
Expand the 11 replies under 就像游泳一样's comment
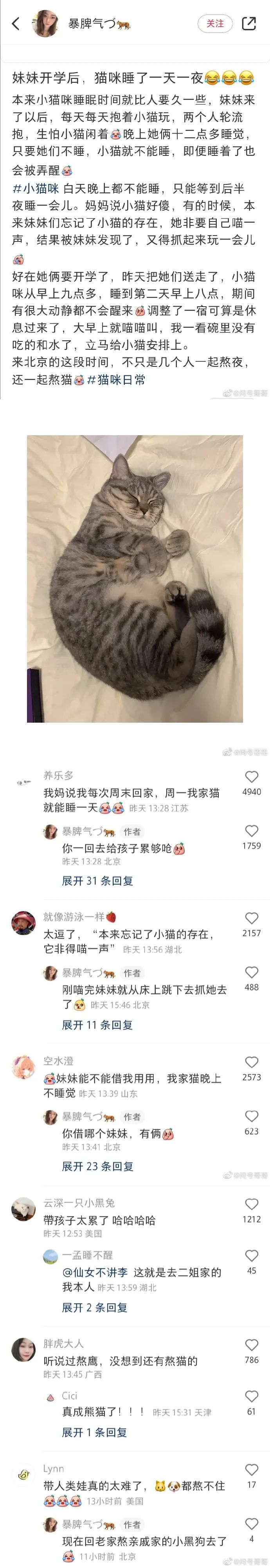pyautogui.click(x=97, y=1025)
